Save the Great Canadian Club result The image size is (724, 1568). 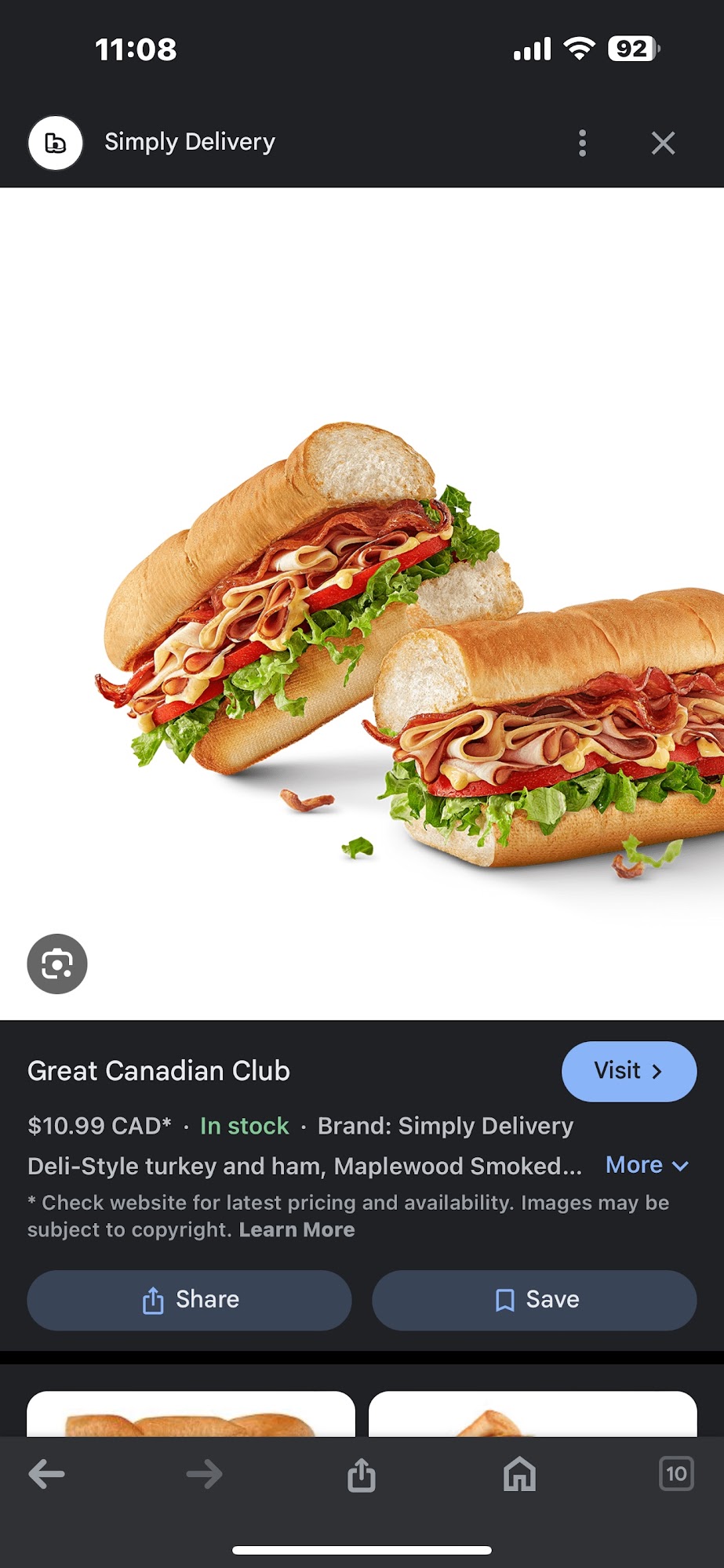pyautogui.click(x=533, y=1300)
